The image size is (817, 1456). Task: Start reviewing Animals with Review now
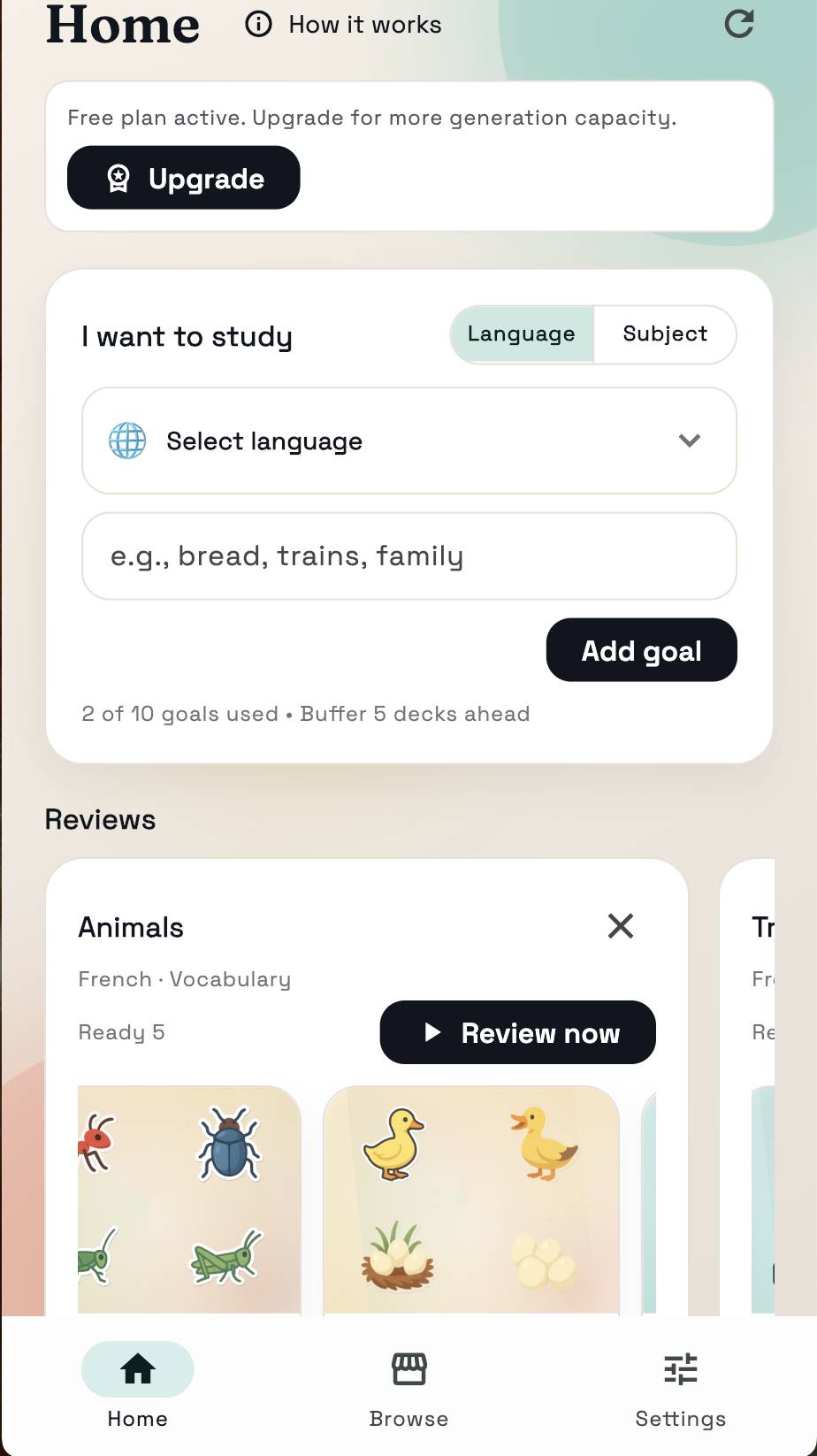(x=517, y=1032)
